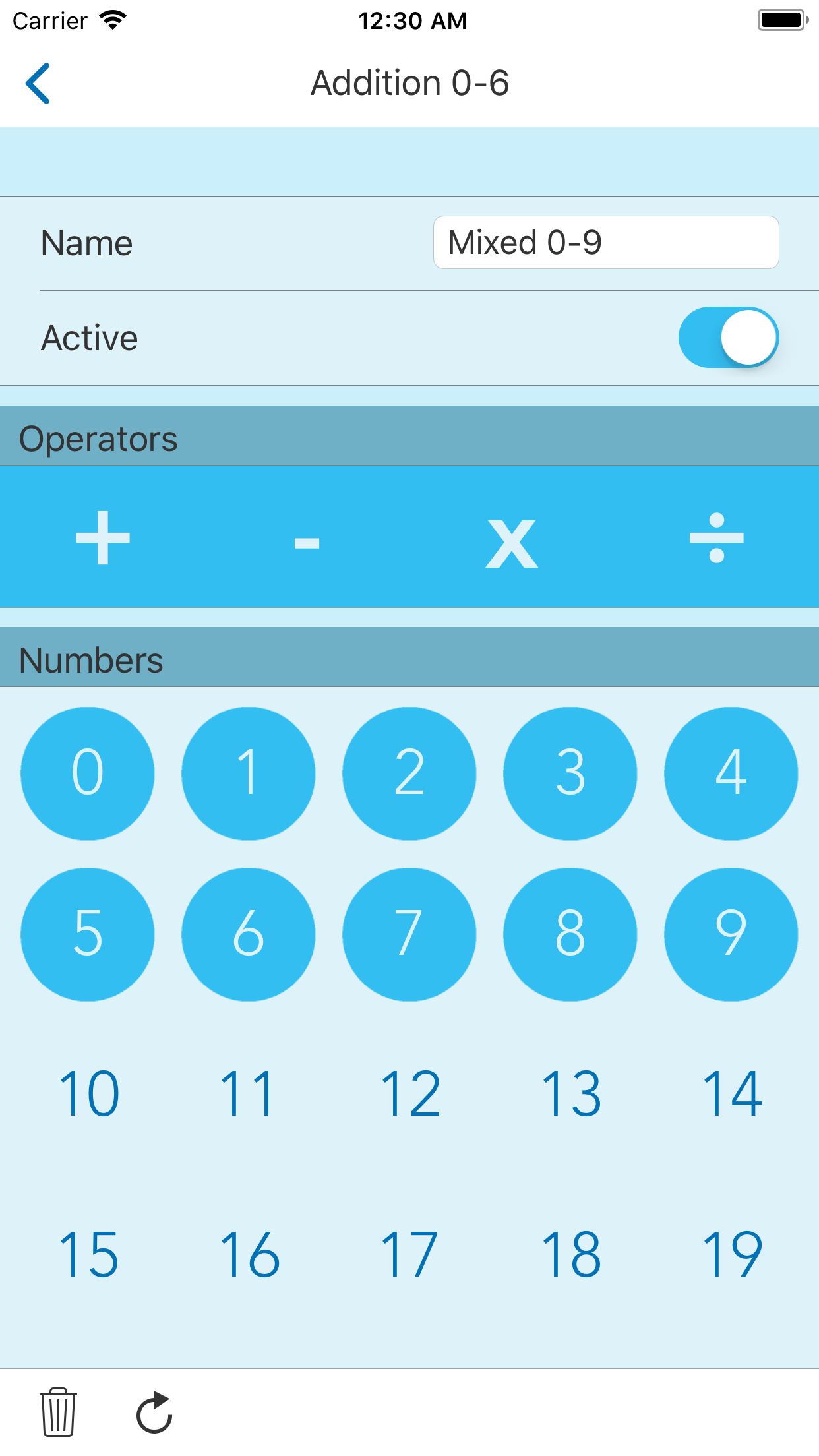Image resolution: width=819 pixels, height=1456 pixels.
Task: Deselect number 7
Action: (x=409, y=934)
